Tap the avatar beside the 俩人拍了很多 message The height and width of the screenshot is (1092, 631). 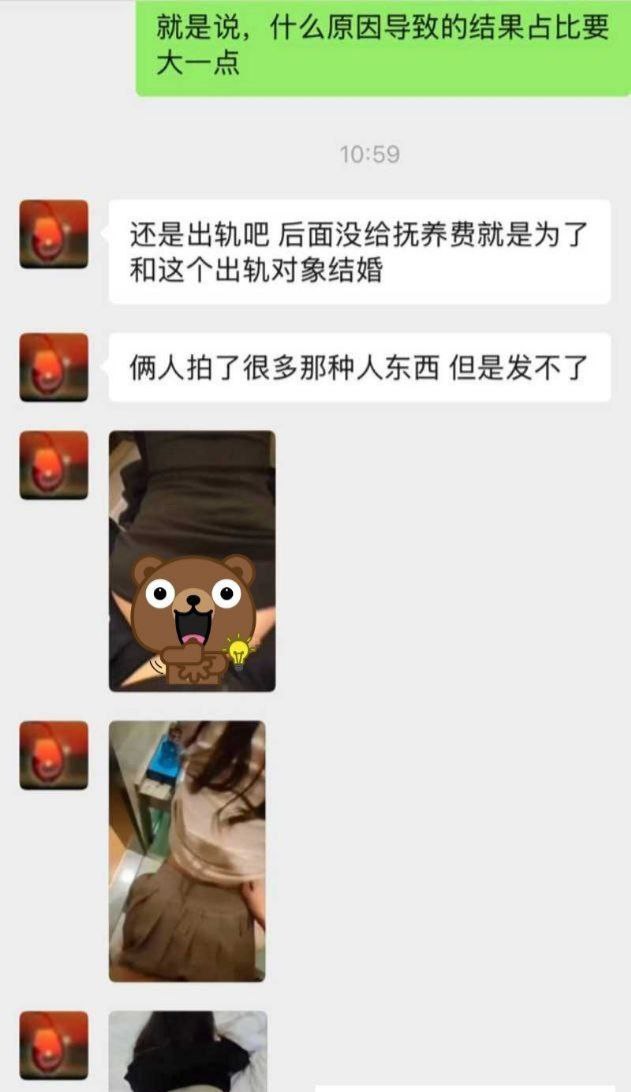(54, 367)
